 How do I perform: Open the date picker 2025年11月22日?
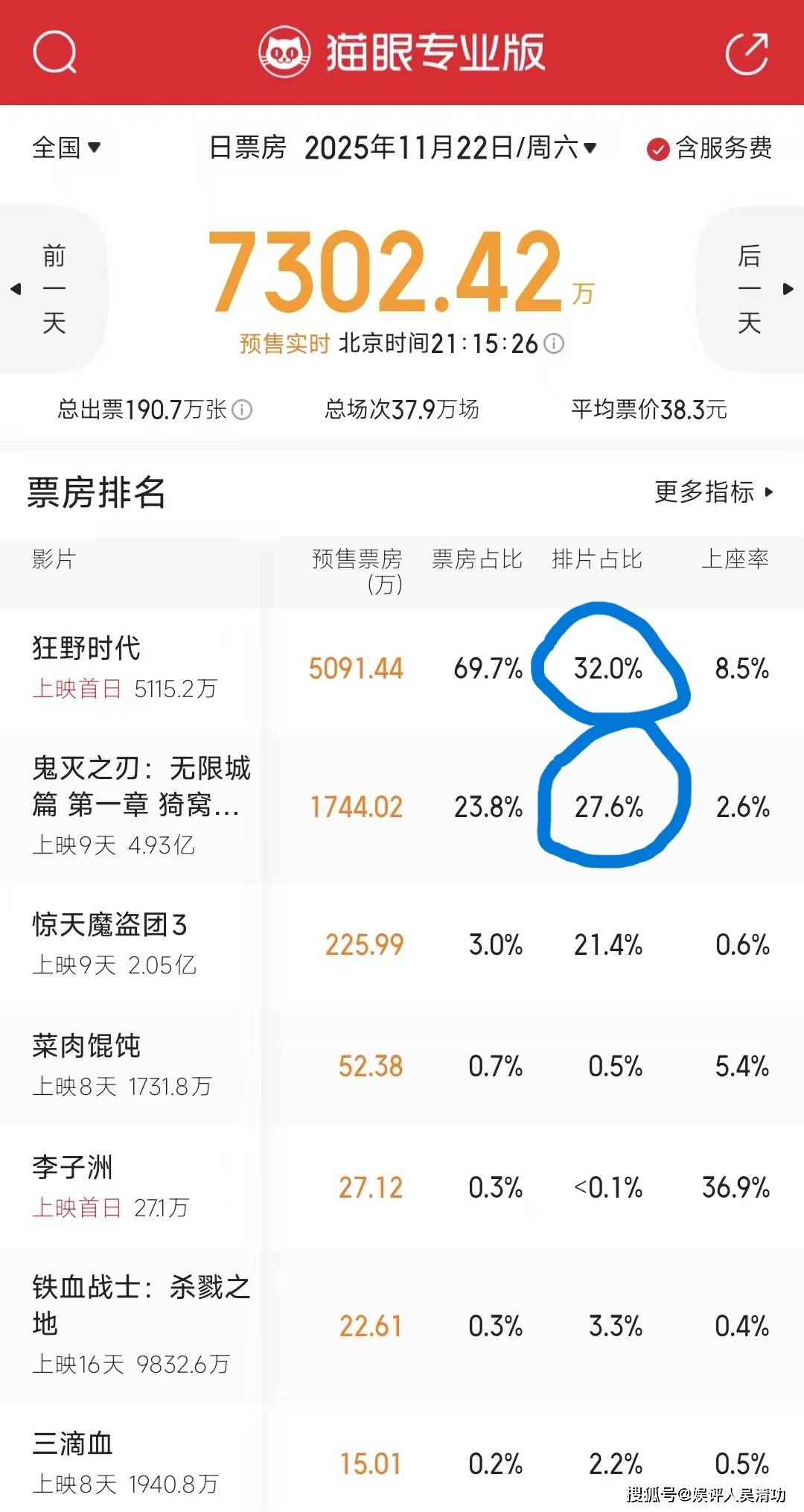[x=450, y=147]
